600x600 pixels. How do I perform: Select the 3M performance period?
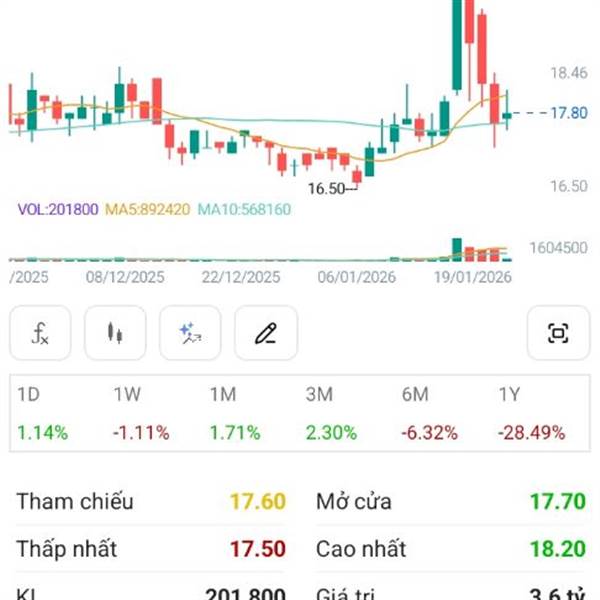pyautogui.click(x=330, y=414)
